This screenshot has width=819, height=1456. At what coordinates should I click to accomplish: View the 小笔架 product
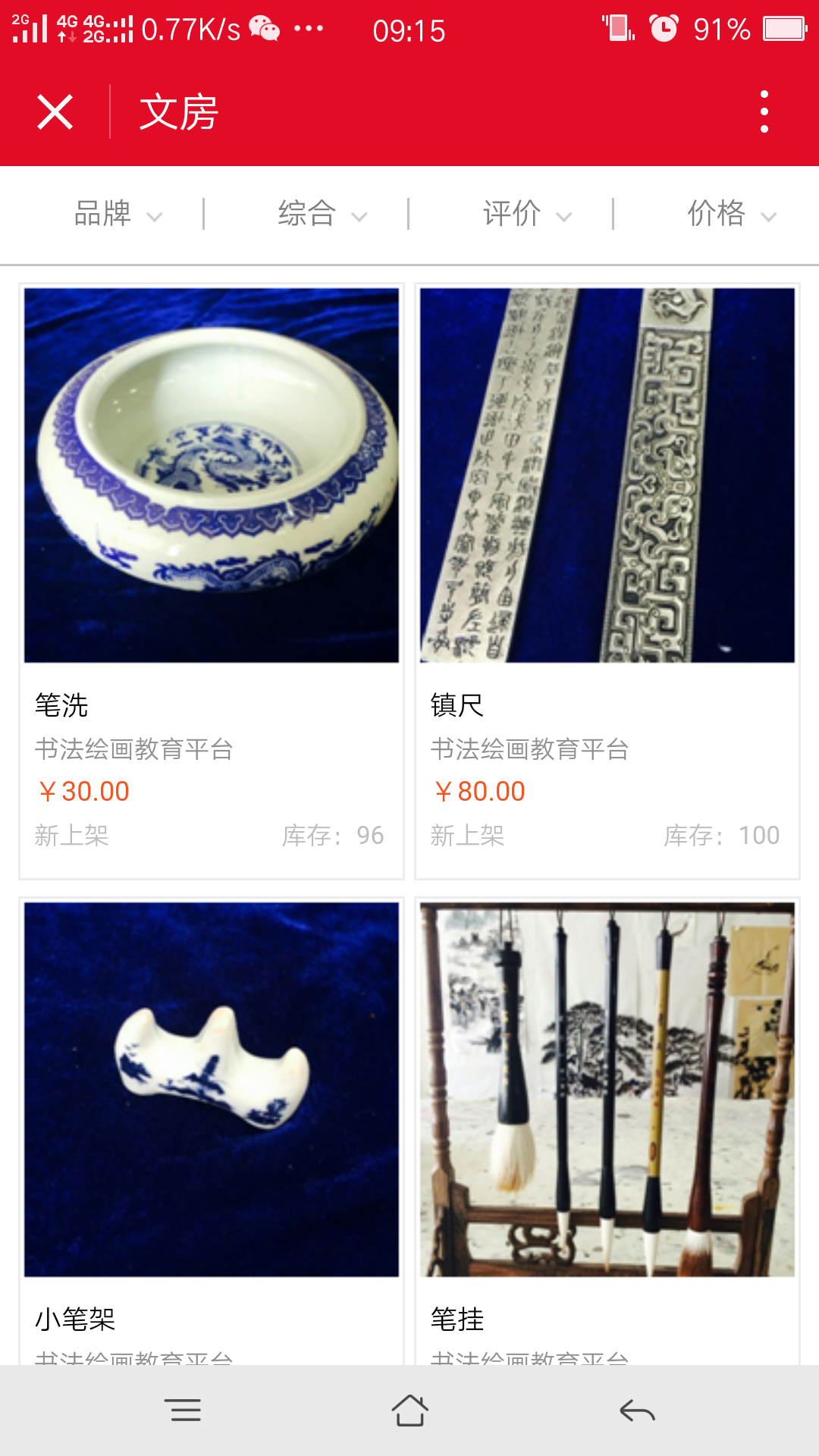[212, 1131]
